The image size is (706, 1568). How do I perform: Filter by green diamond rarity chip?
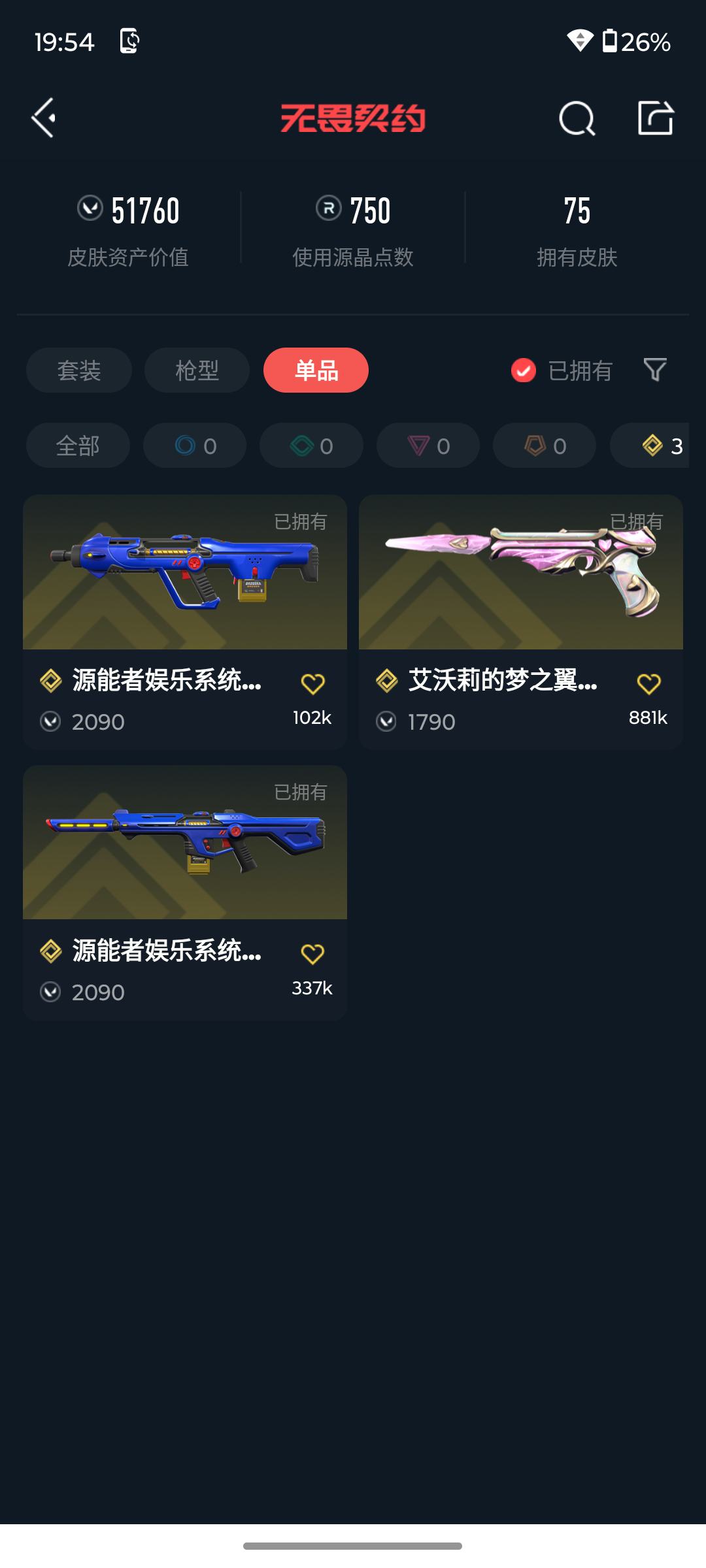[x=311, y=446]
